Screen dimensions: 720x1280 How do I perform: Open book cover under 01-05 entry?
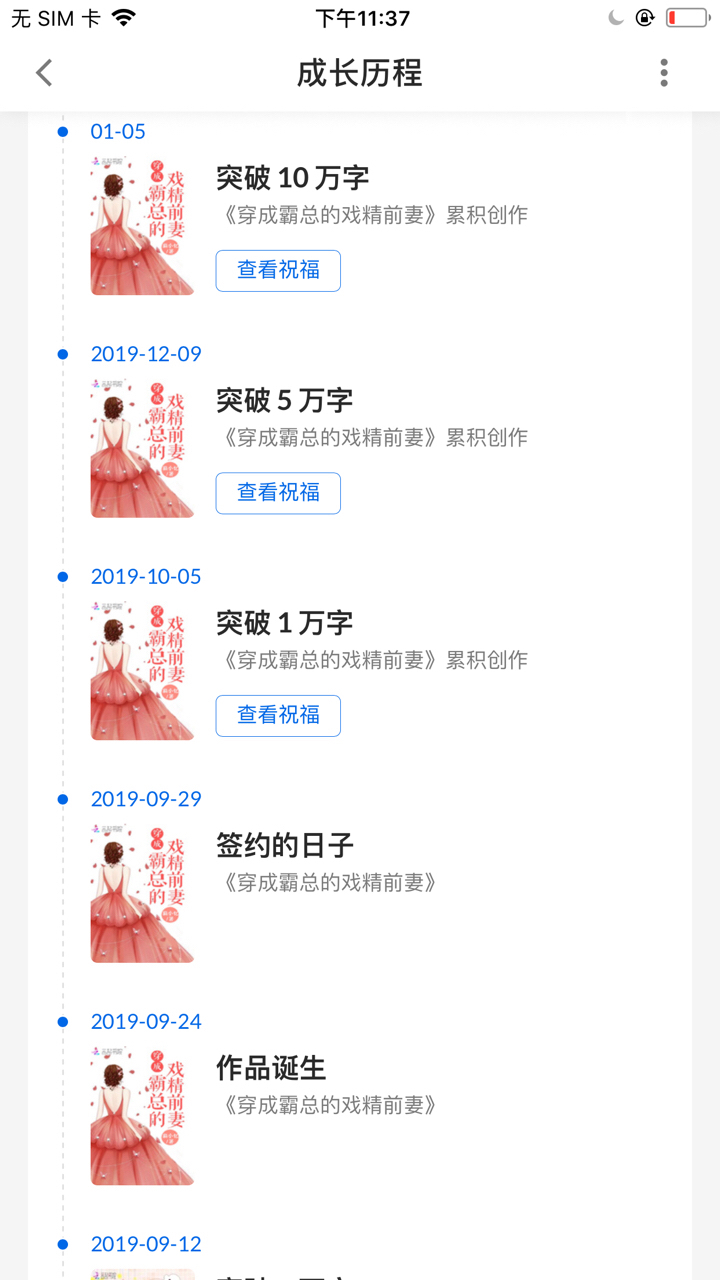pos(142,226)
